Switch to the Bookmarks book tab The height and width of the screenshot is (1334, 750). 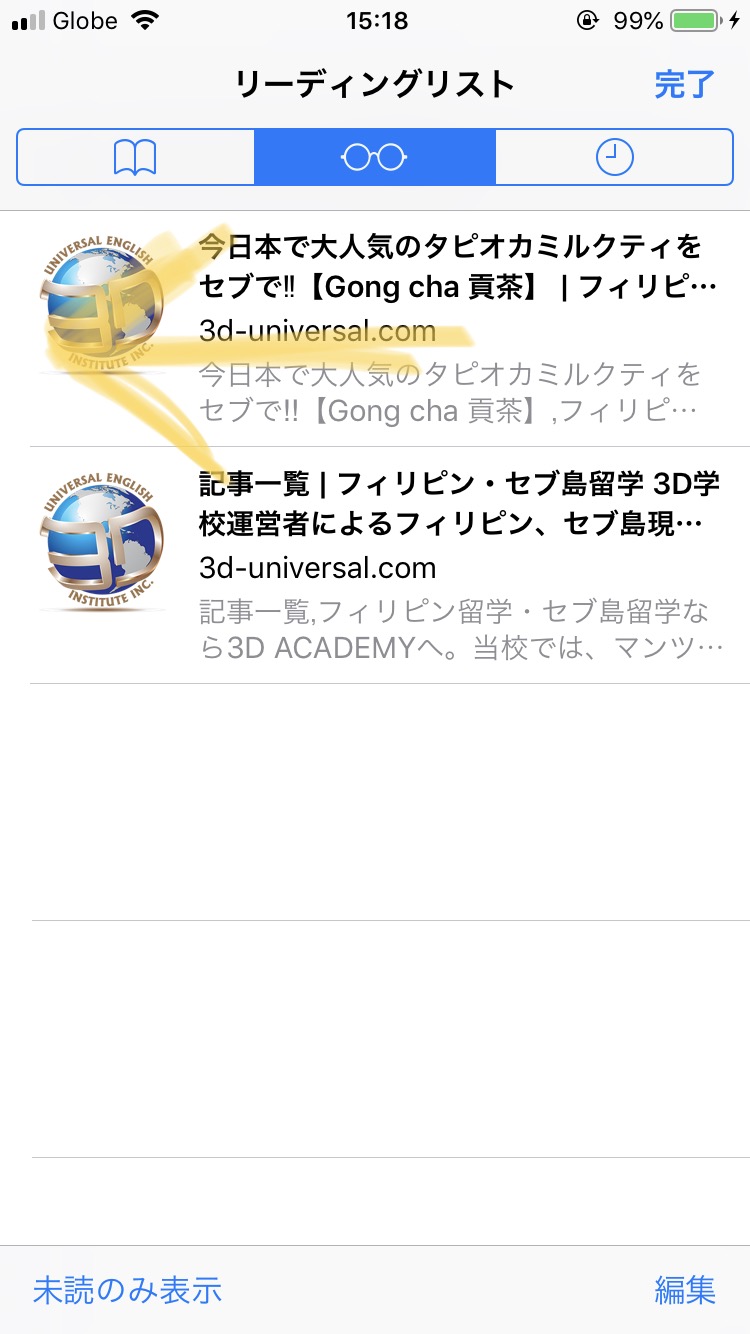(135, 157)
